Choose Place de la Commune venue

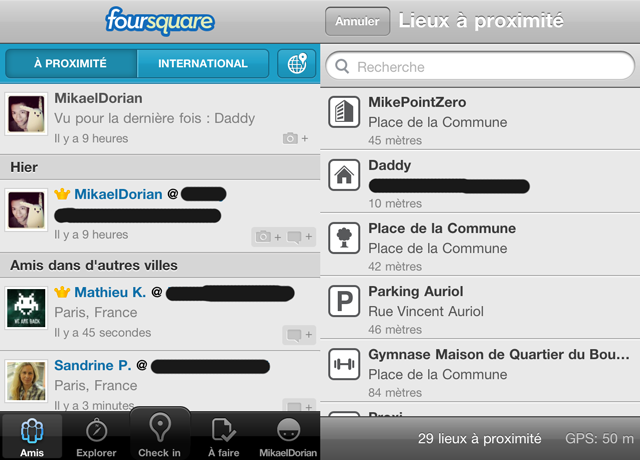(x=480, y=246)
